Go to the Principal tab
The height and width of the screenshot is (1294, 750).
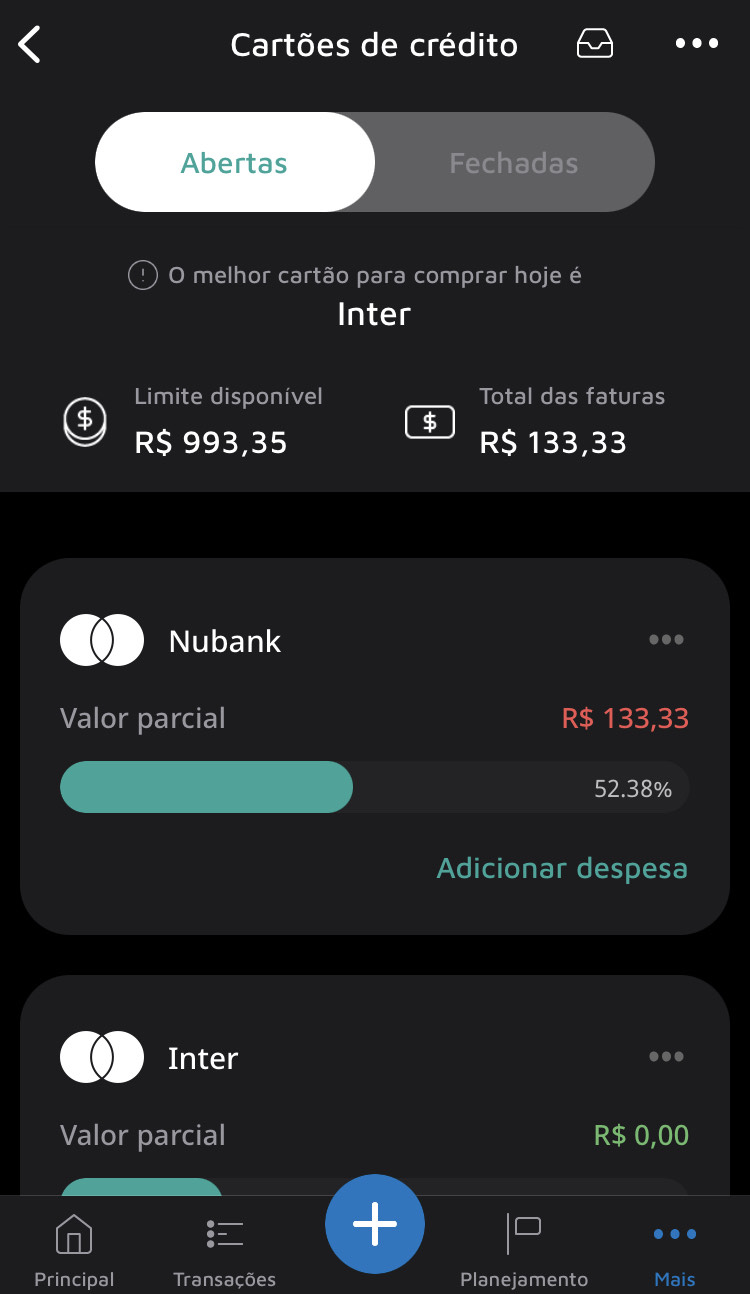pos(74,1248)
